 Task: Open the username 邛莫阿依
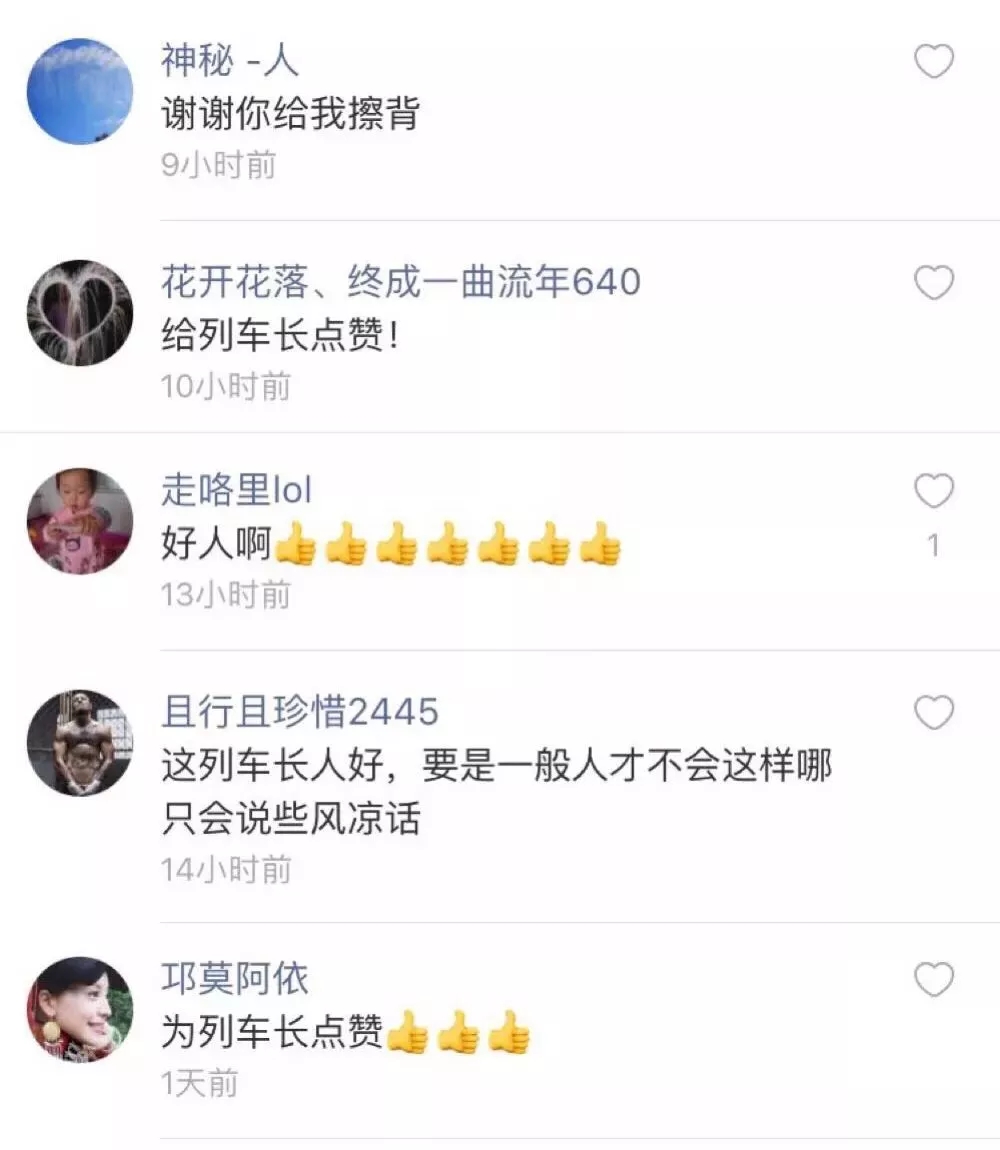(x=235, y=978)
